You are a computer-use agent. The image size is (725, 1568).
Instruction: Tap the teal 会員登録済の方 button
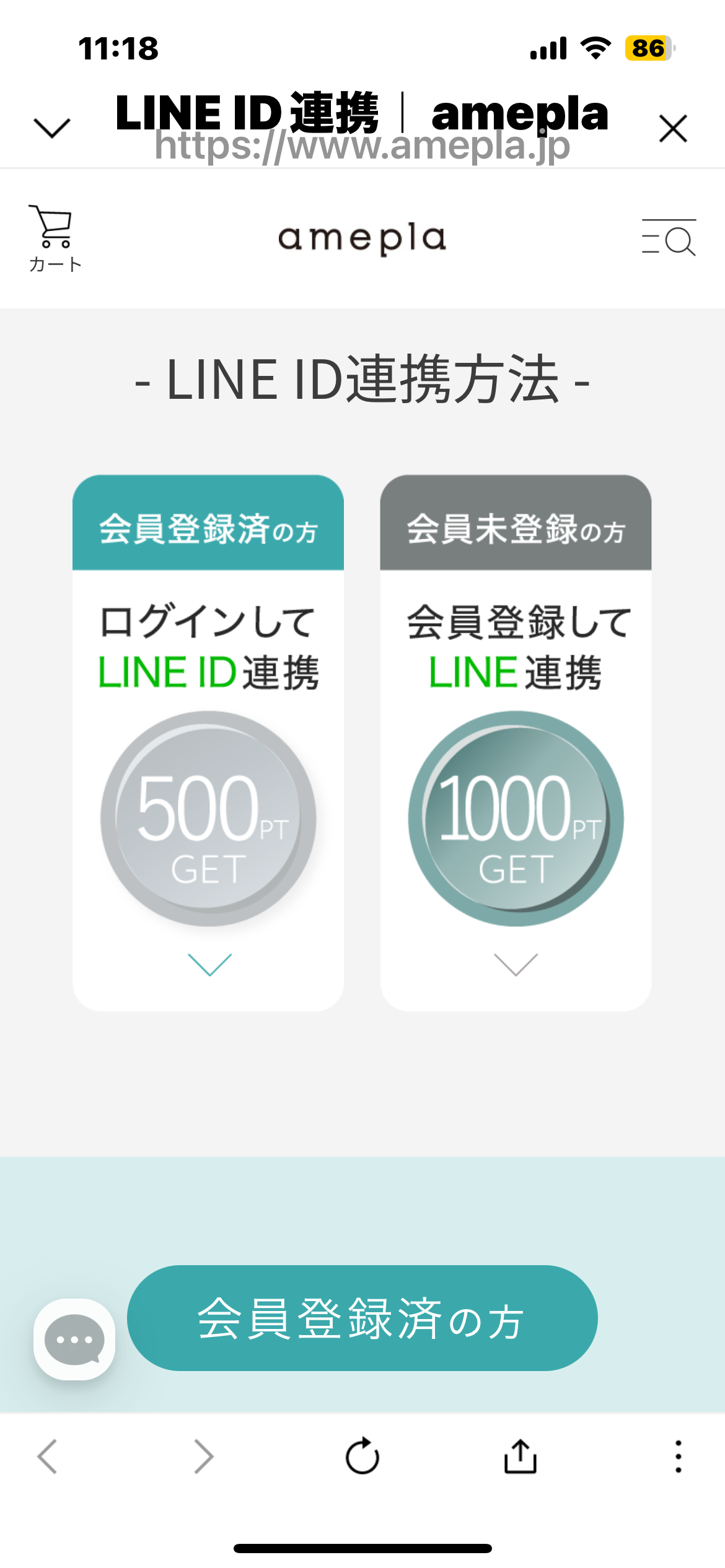tap(362, 1318)
